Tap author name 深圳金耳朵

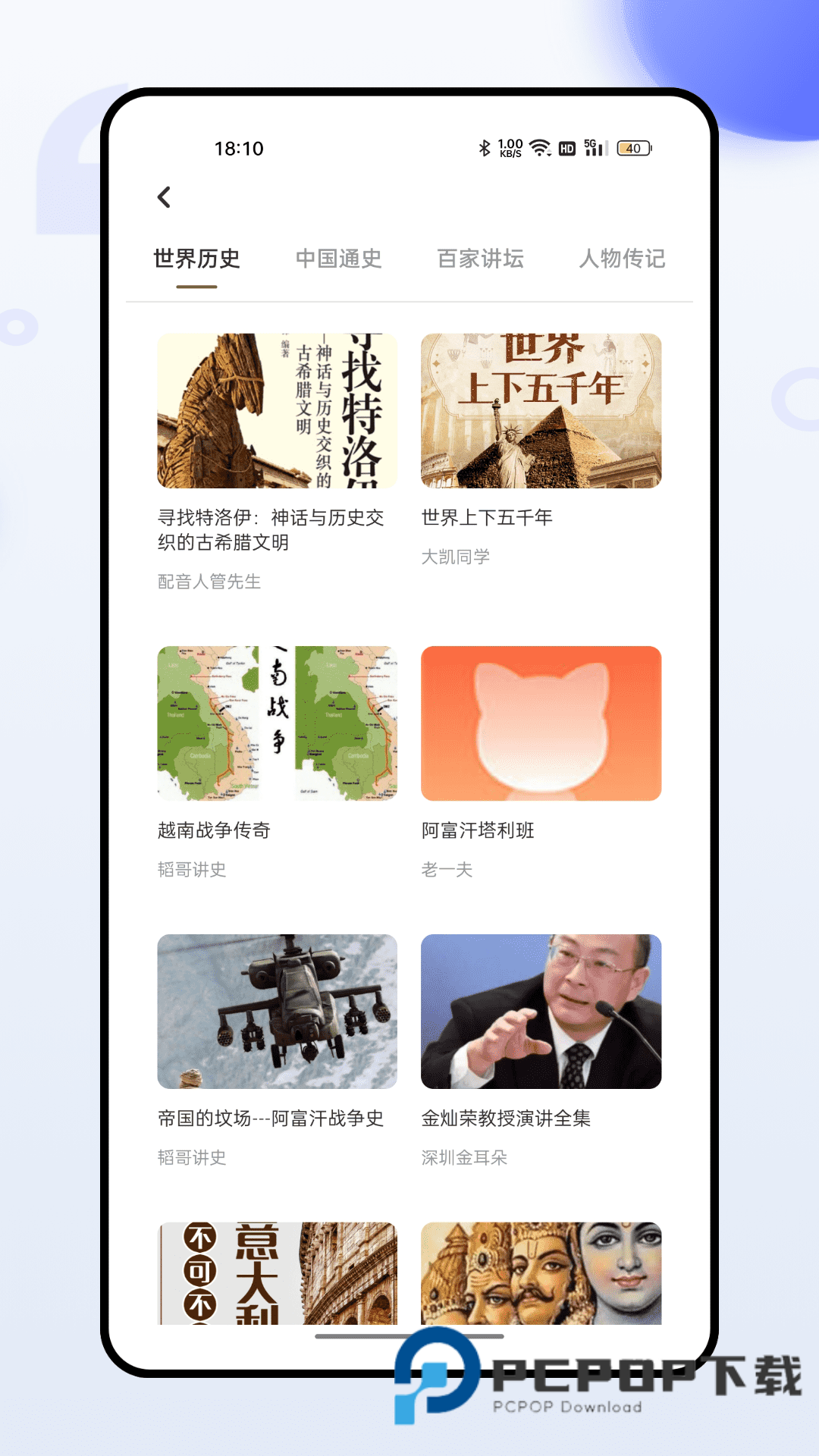click(x=465, y=1158)
